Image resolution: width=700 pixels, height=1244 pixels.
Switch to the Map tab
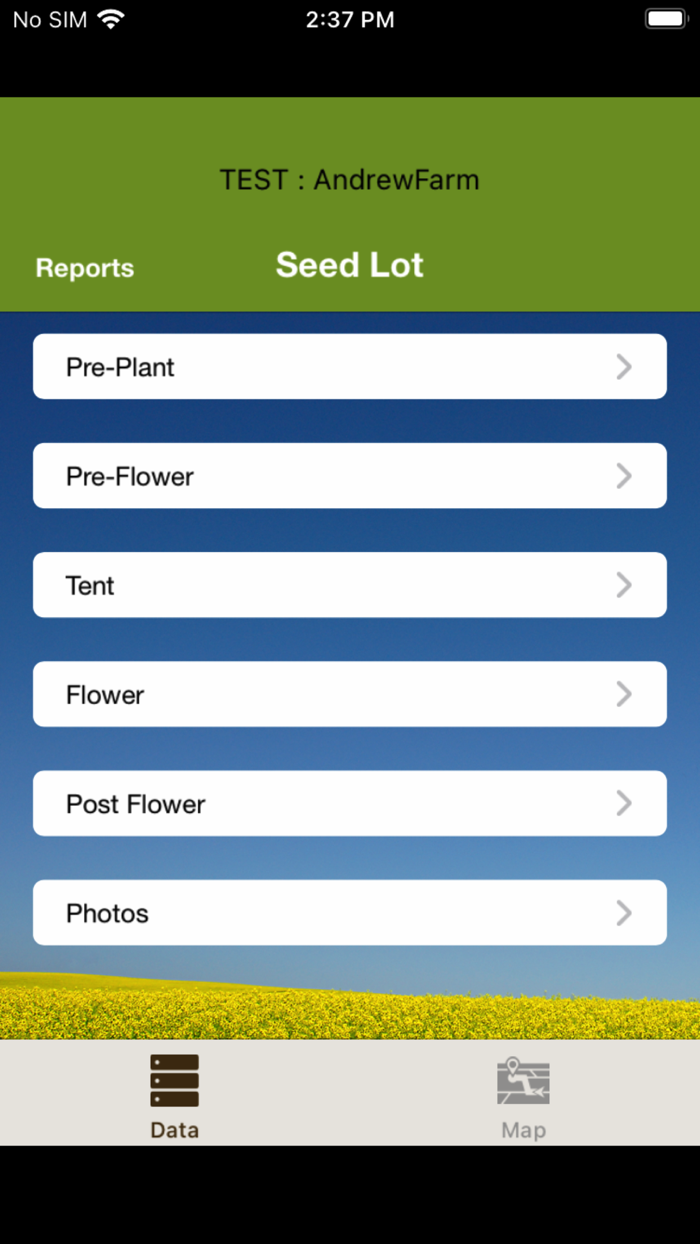pos(523,1095)
